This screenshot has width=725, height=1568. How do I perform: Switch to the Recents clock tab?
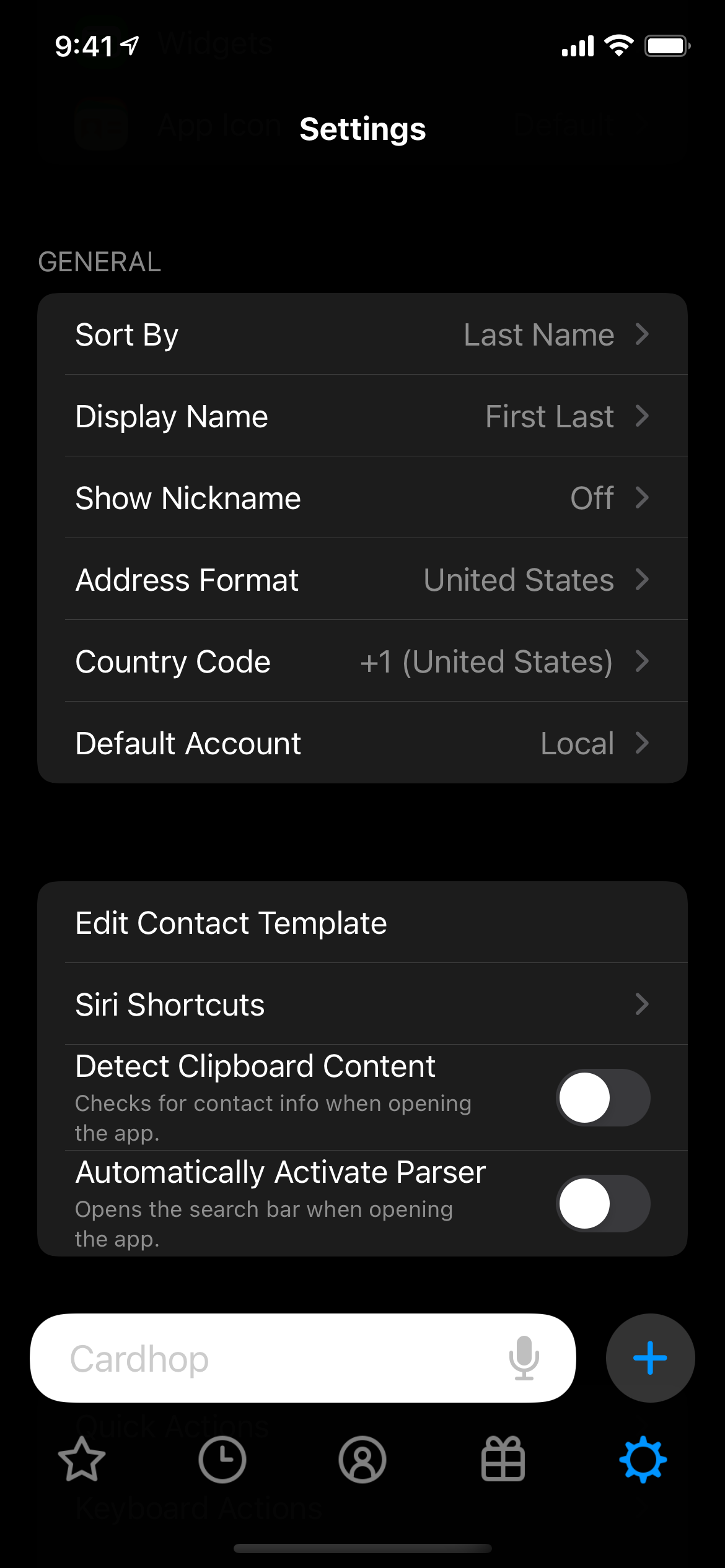coord(222,1460)
